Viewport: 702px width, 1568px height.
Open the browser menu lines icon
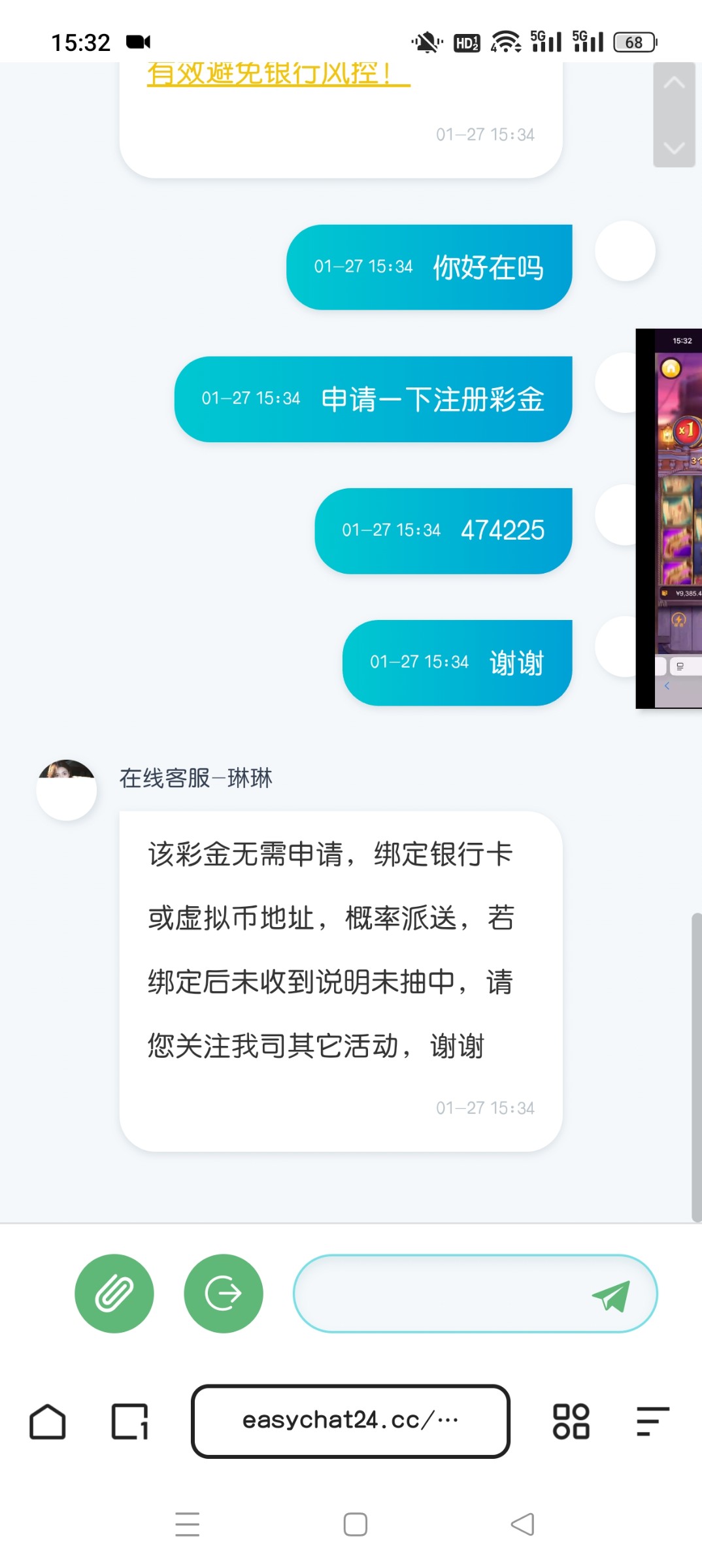click(652, 1421)
